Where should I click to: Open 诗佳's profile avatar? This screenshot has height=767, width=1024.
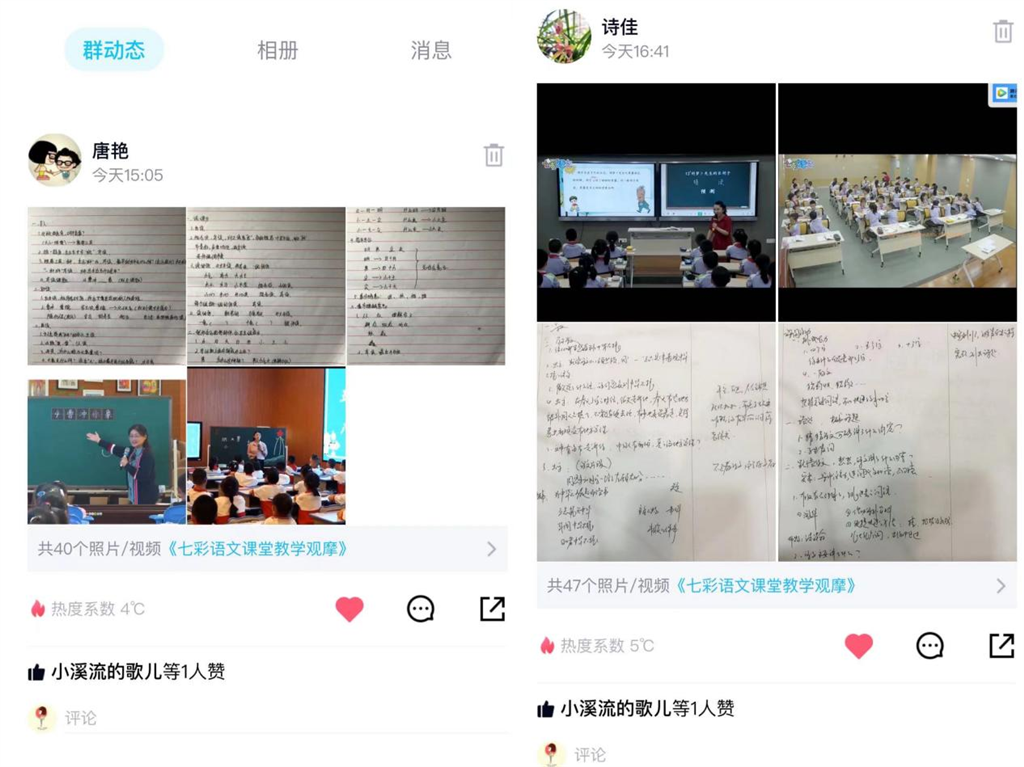564,37
